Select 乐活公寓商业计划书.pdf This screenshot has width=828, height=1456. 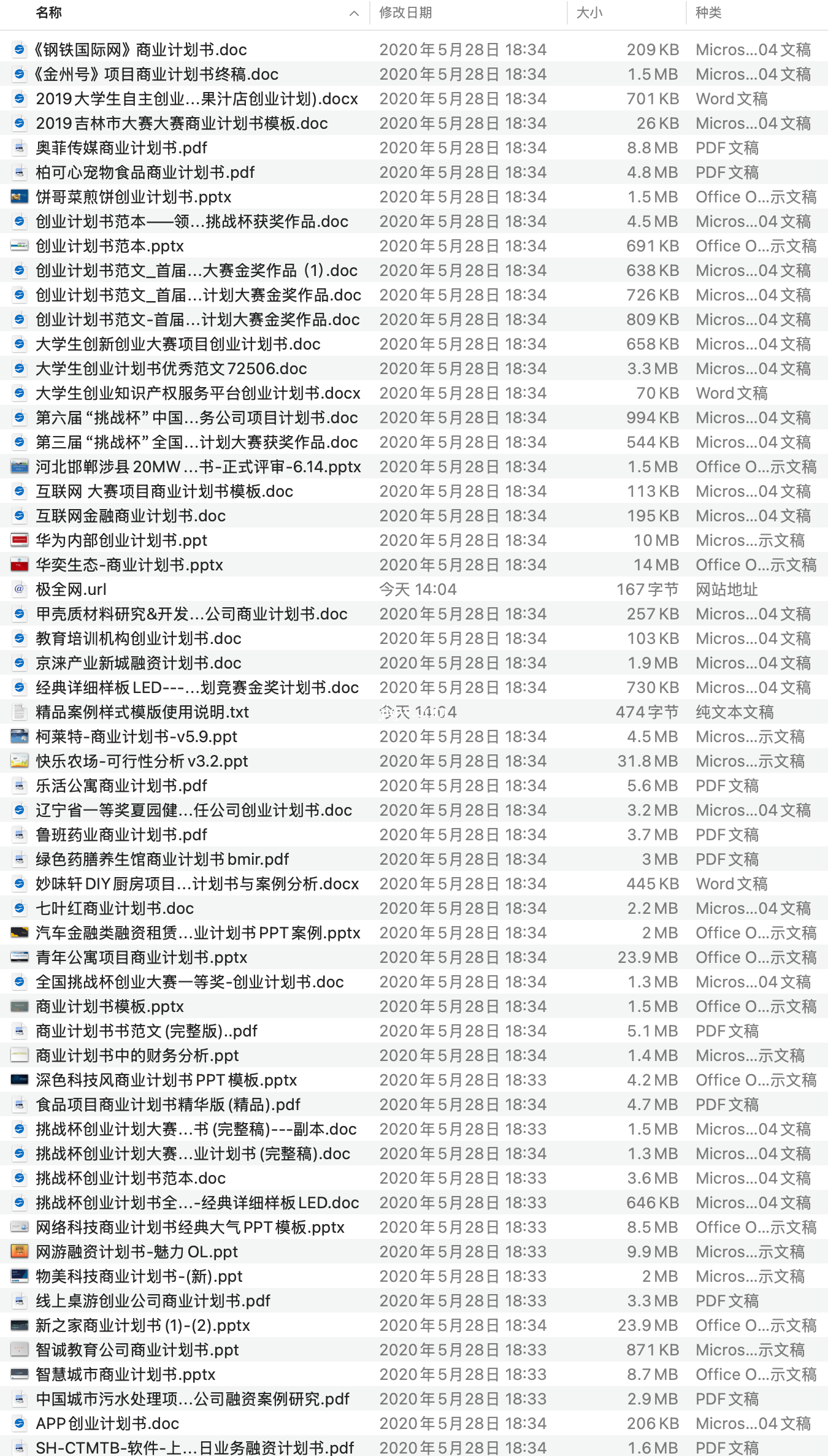coord(121,786)
